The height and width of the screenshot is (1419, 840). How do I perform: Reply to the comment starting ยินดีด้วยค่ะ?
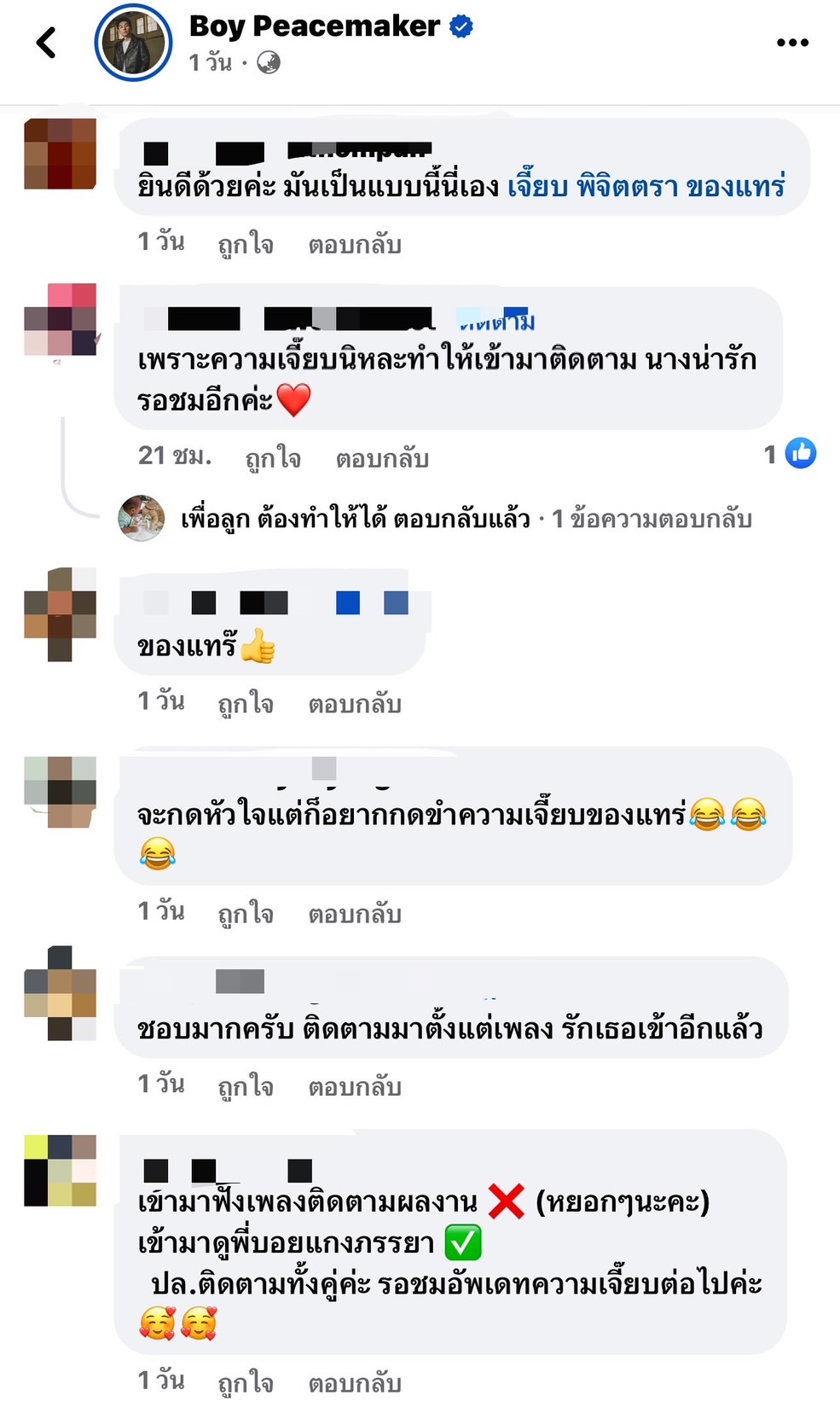(x=355, y=245)
